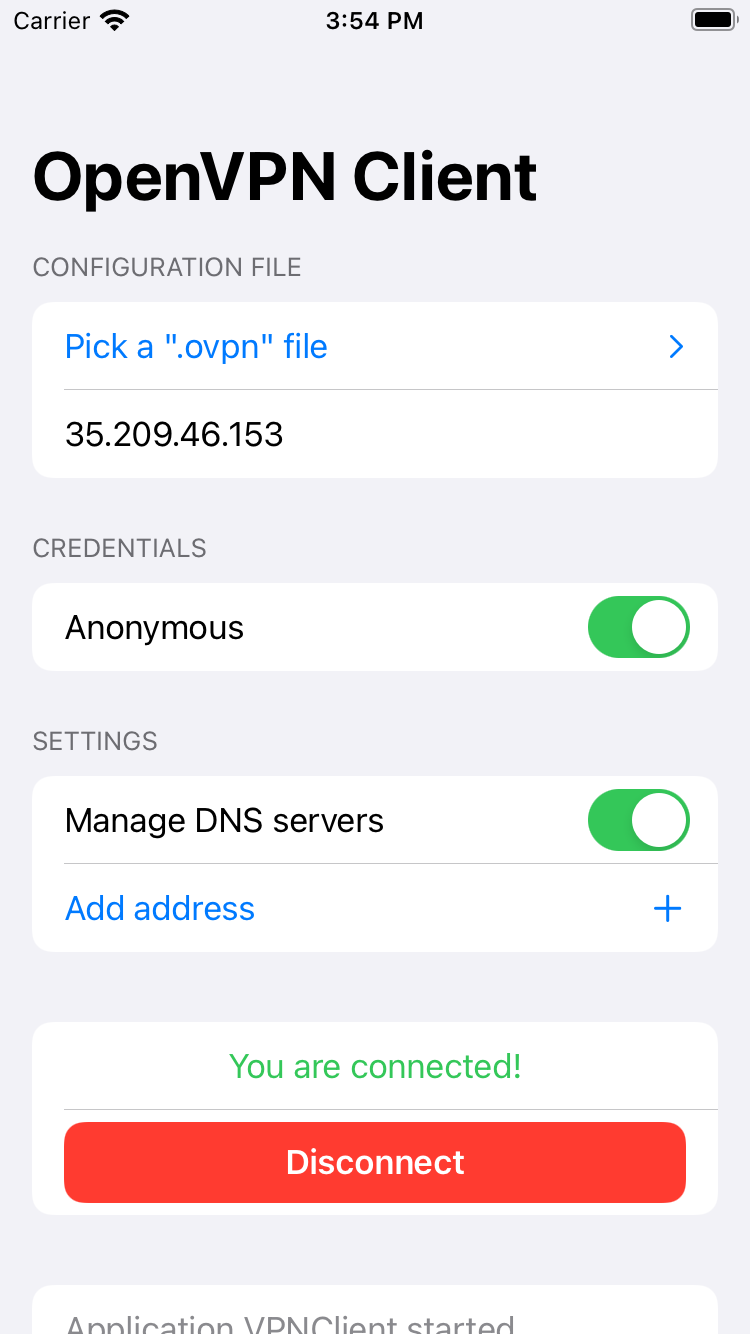The width and height of the screenshot is (750, 1334).
Task: Tap Add address to add a DNS server
Action: (x=375, y=908)
